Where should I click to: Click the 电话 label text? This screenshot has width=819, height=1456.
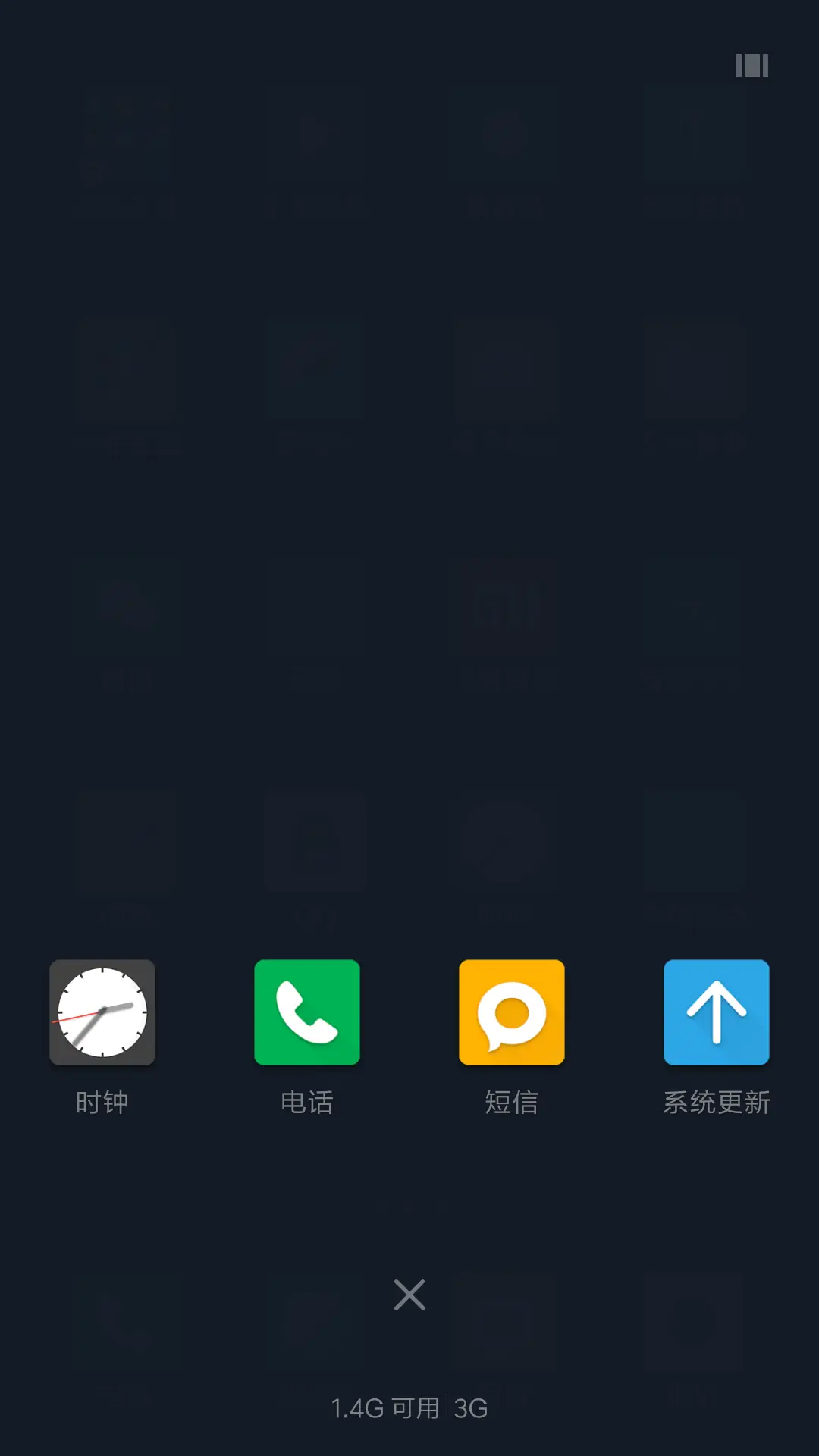[307, 1102]
